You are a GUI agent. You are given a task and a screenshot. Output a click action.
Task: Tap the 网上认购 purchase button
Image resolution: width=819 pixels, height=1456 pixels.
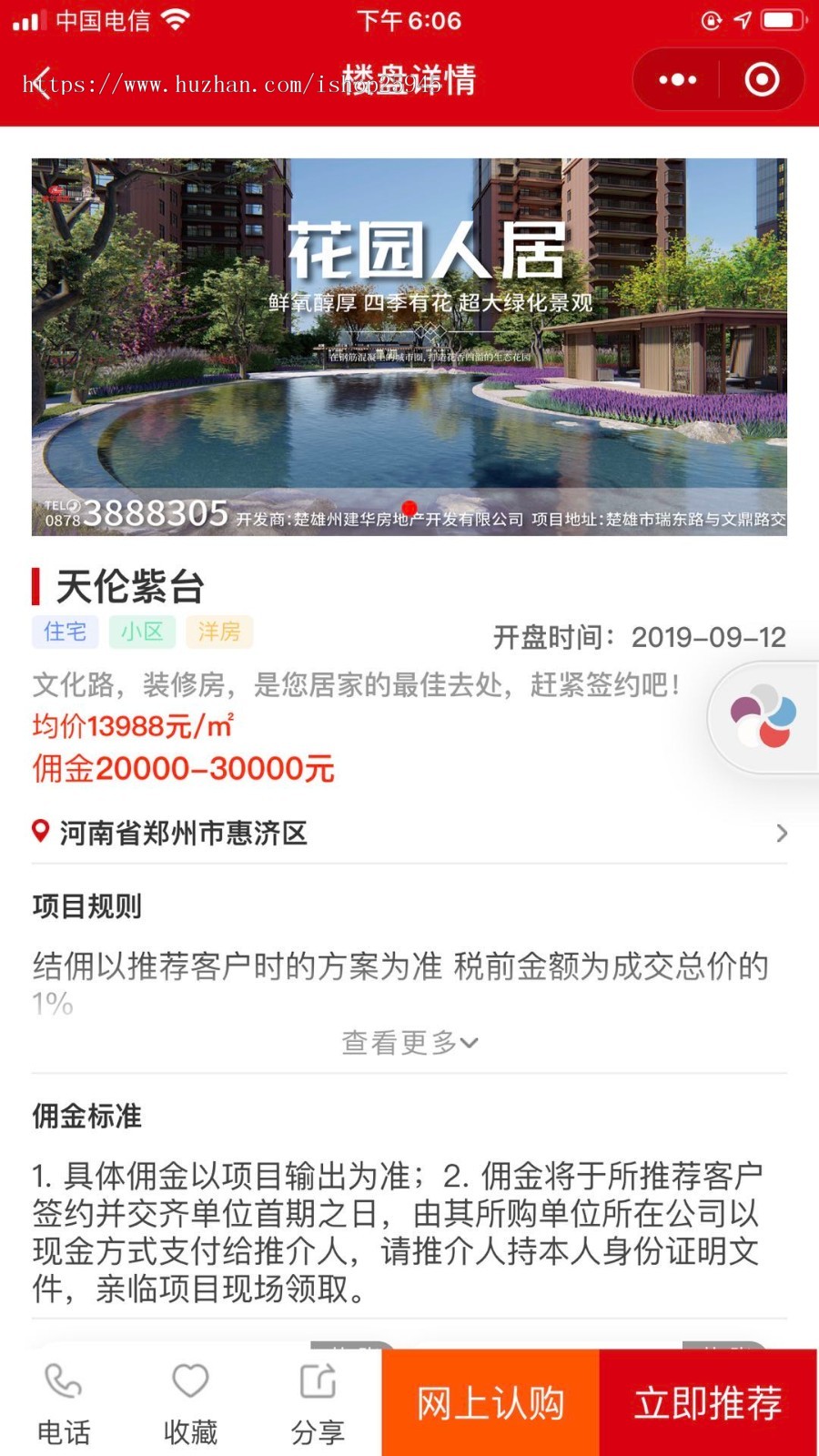tap(491, 1401)
